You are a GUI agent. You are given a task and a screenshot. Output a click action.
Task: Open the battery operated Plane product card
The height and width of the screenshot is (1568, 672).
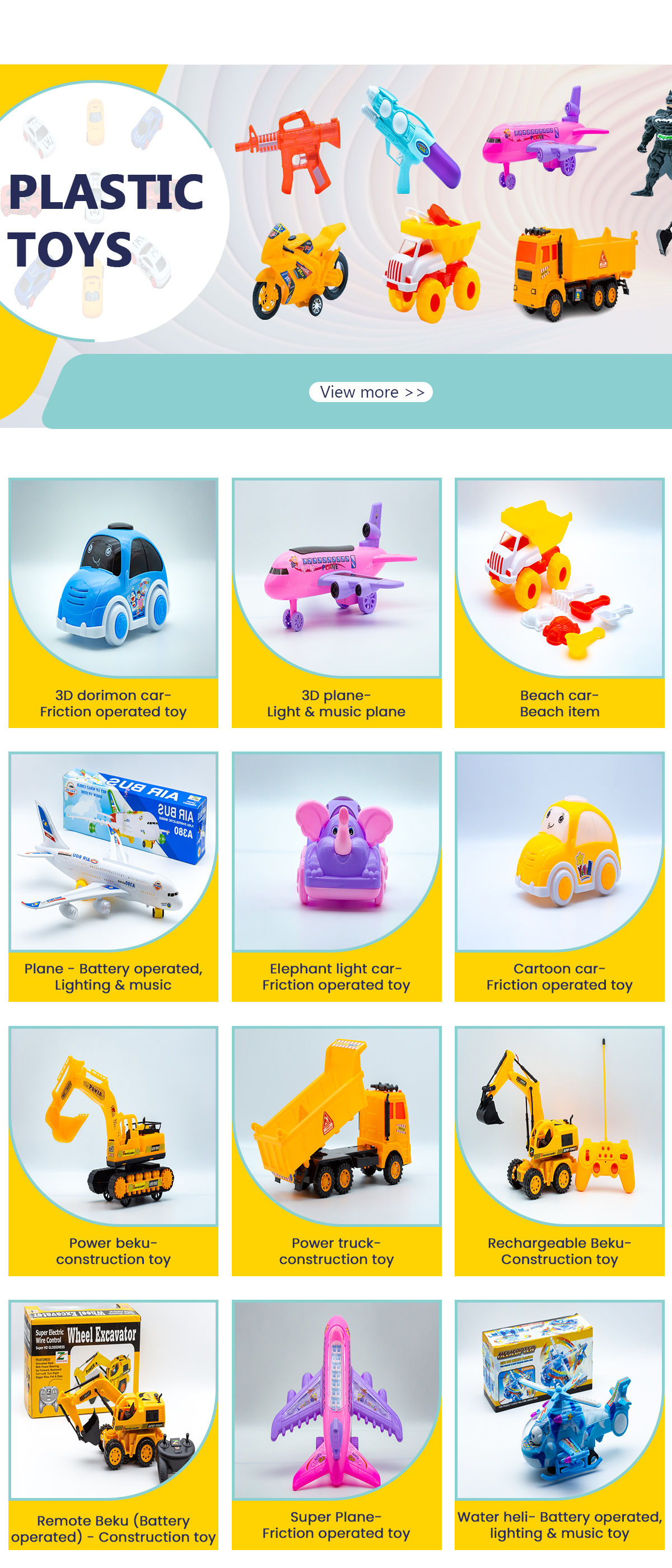pos(113,876)
